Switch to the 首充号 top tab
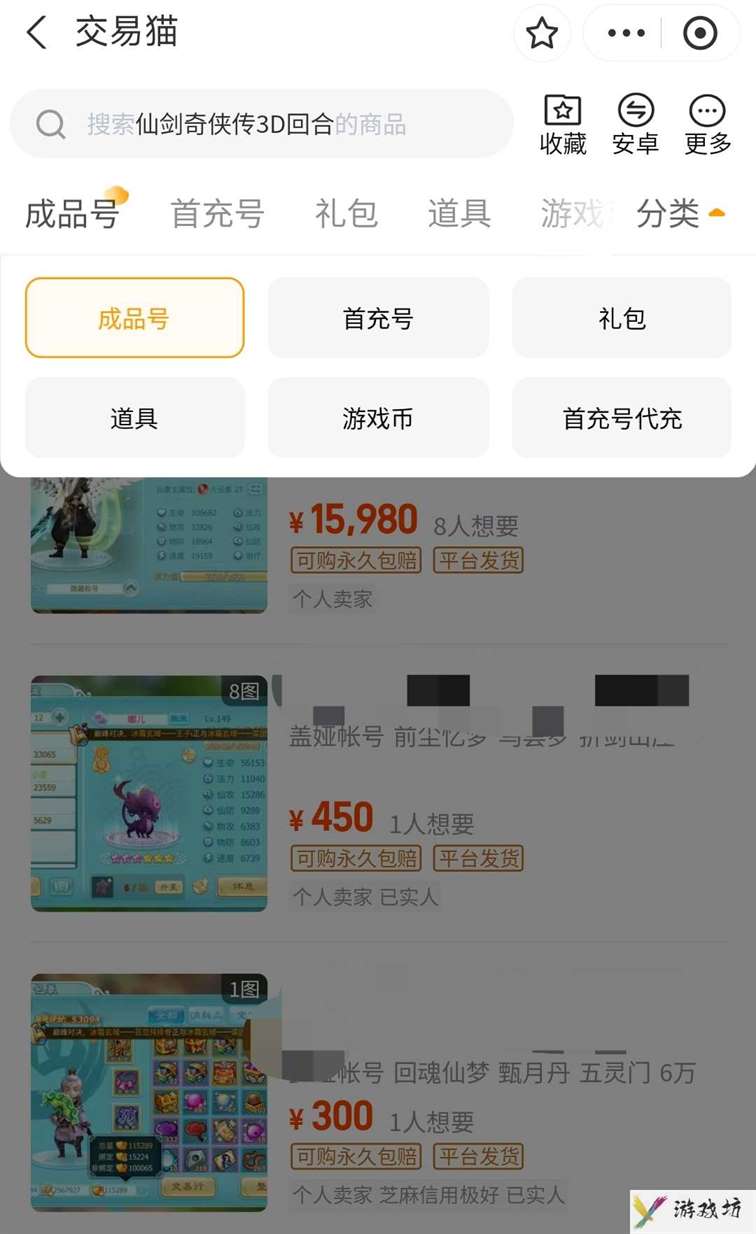 click(x=217, y=213)
